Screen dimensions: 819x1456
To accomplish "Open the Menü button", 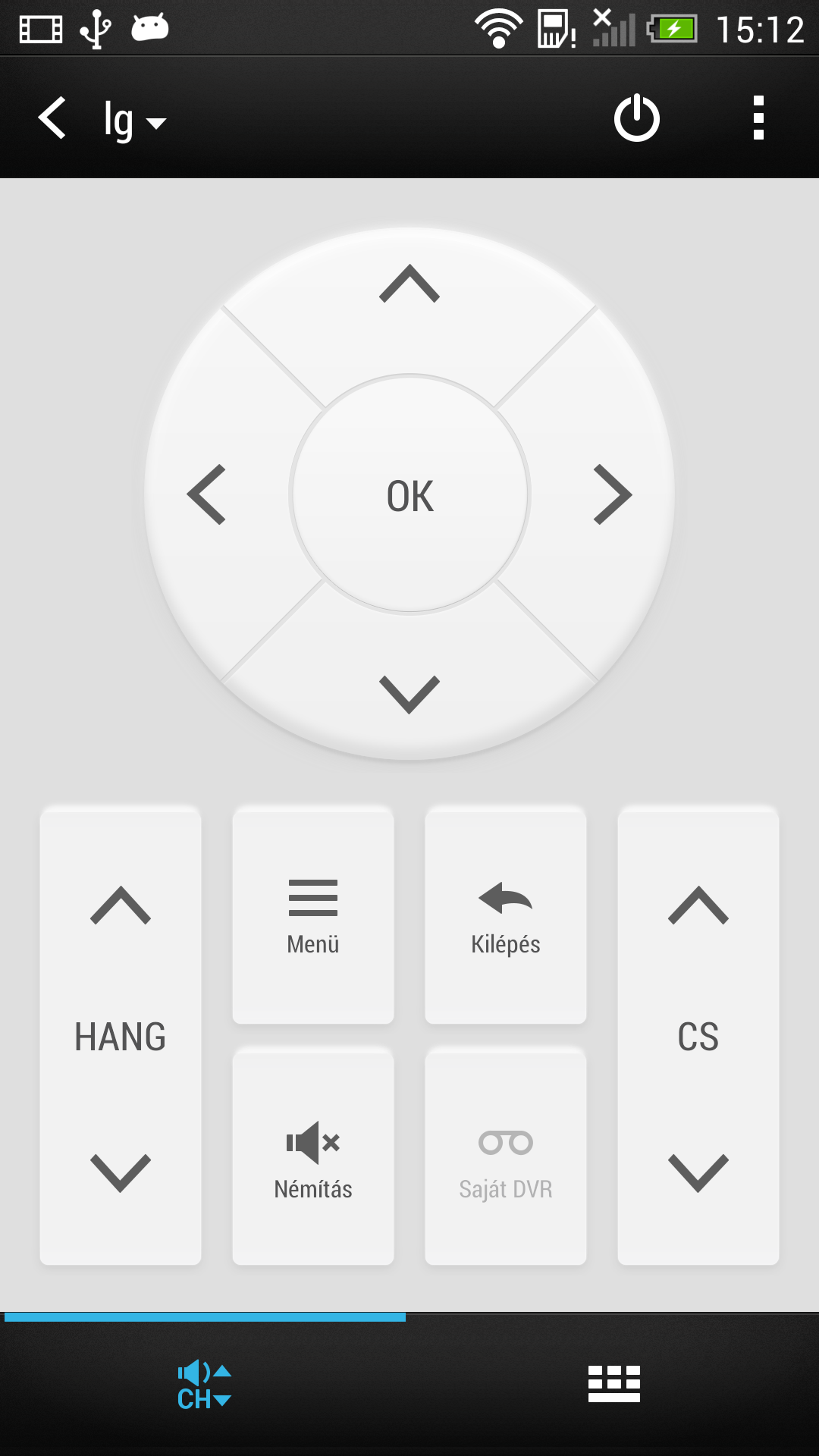I will 313,916.
